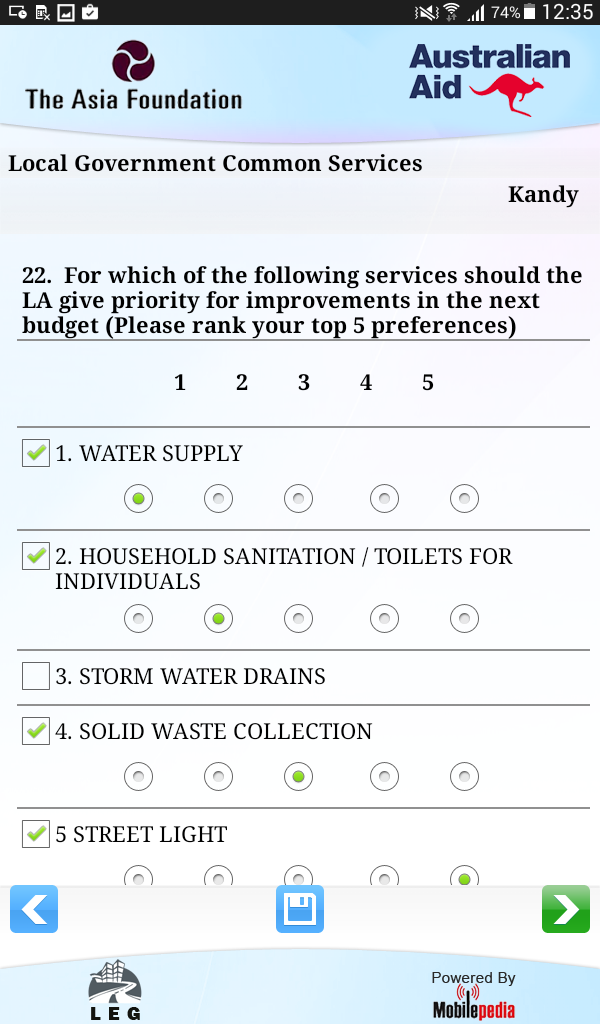Screen dimensions: 600x1024
Task: Save the survey with the floppy disk icon
Action: 300,909
